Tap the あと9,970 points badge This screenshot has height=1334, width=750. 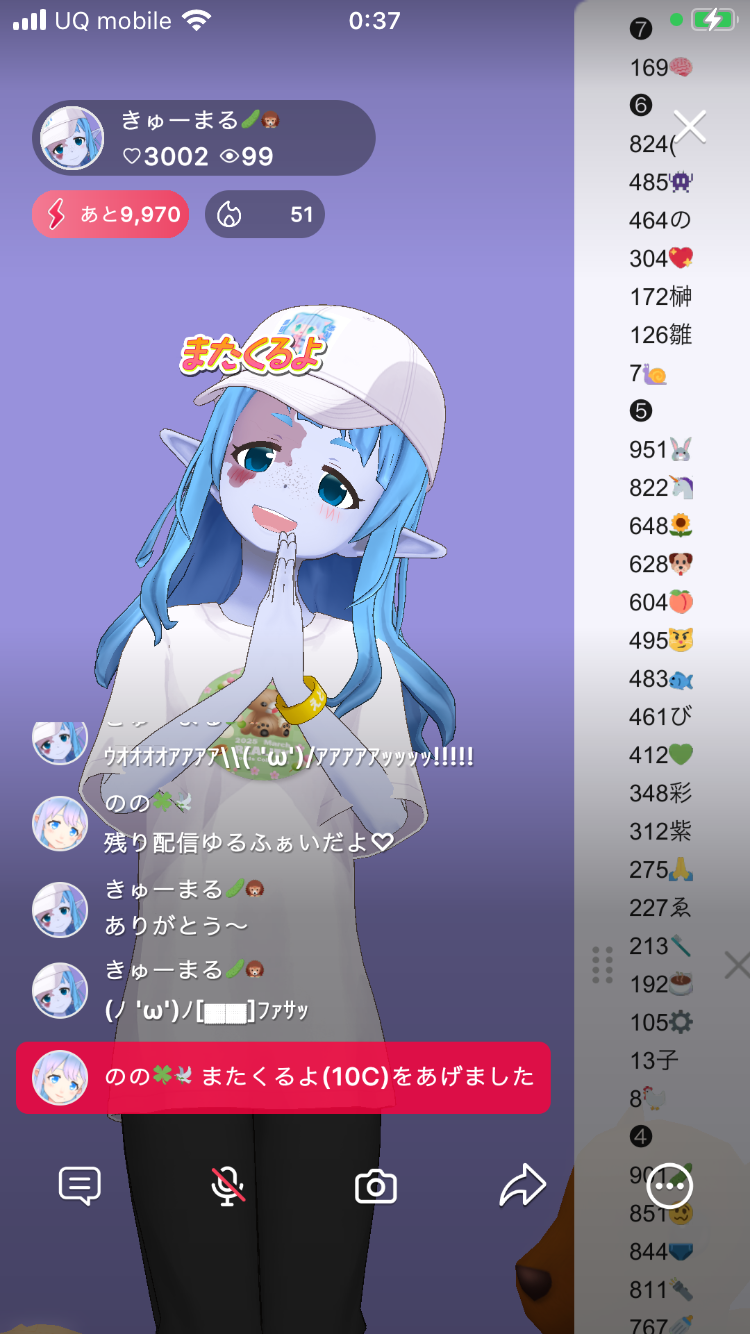111,214
